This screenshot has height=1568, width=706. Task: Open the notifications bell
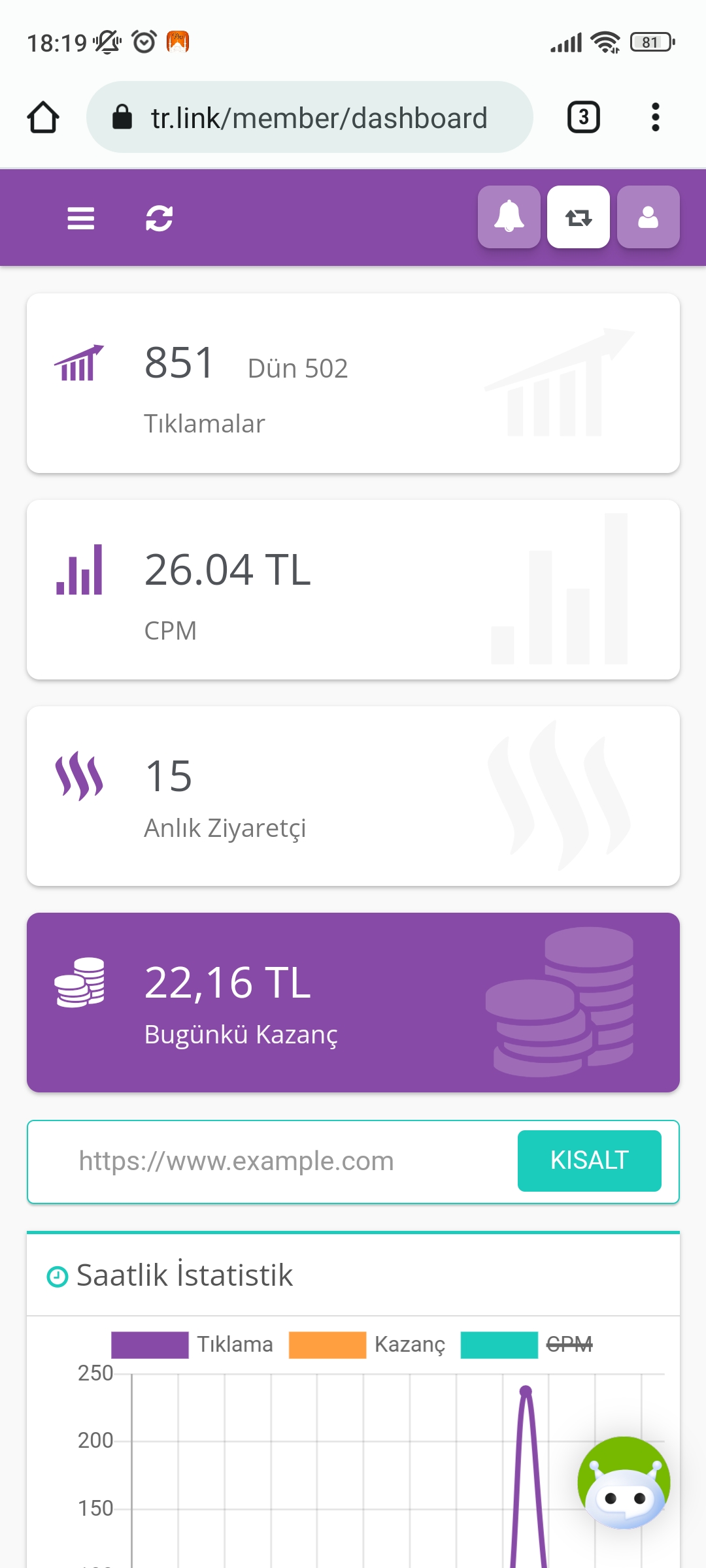509,217
